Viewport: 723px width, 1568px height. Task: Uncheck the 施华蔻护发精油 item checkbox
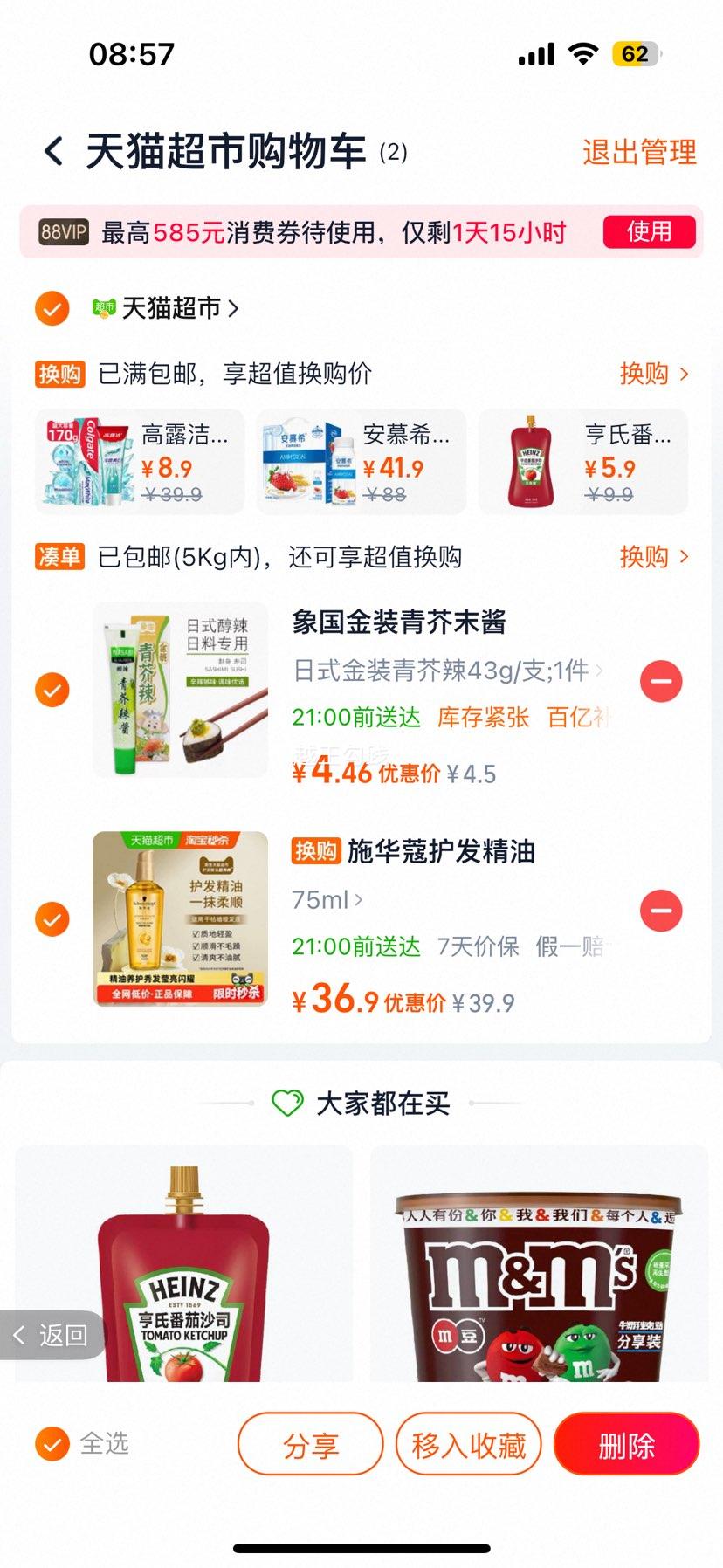pos(51,919)
